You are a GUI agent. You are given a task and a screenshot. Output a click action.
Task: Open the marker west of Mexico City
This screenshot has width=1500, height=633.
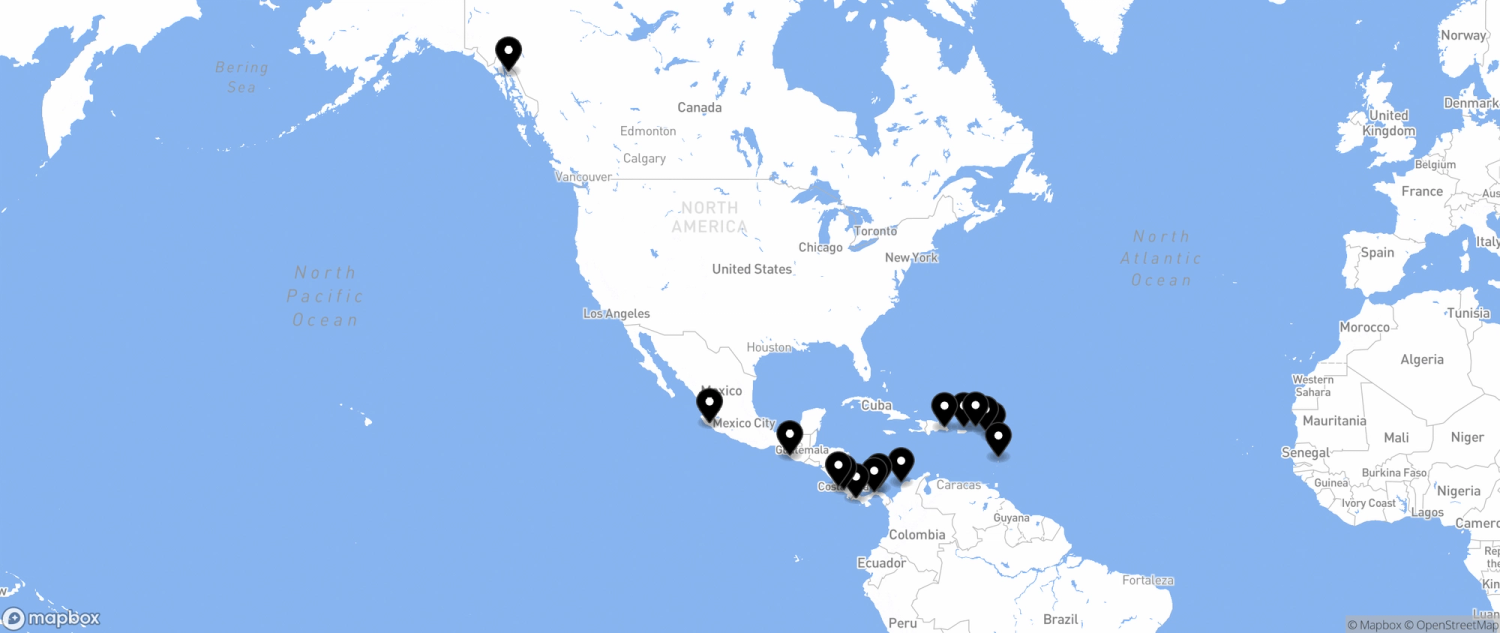pyautogui.click(x=709, y=403)
